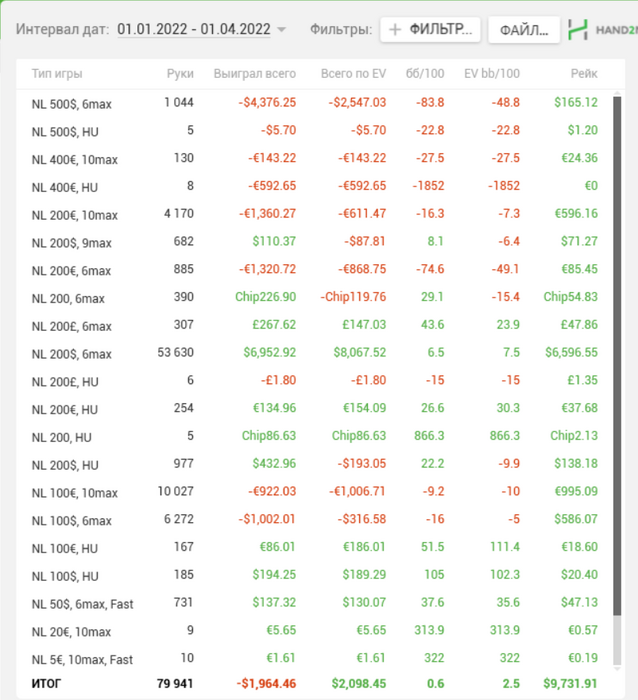Add a new filter with the ФИЛЬТР button

[430, 29]
